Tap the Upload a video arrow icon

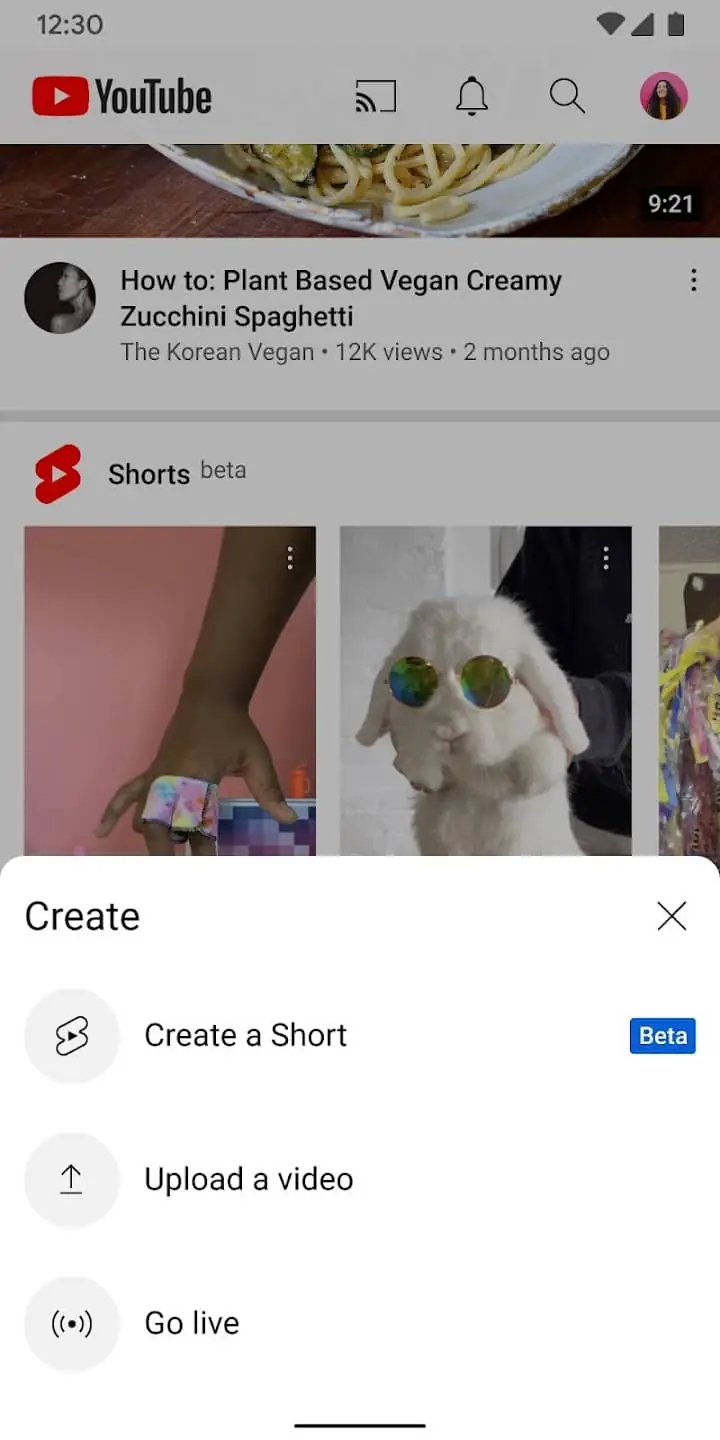click(x=71, y=1179)
